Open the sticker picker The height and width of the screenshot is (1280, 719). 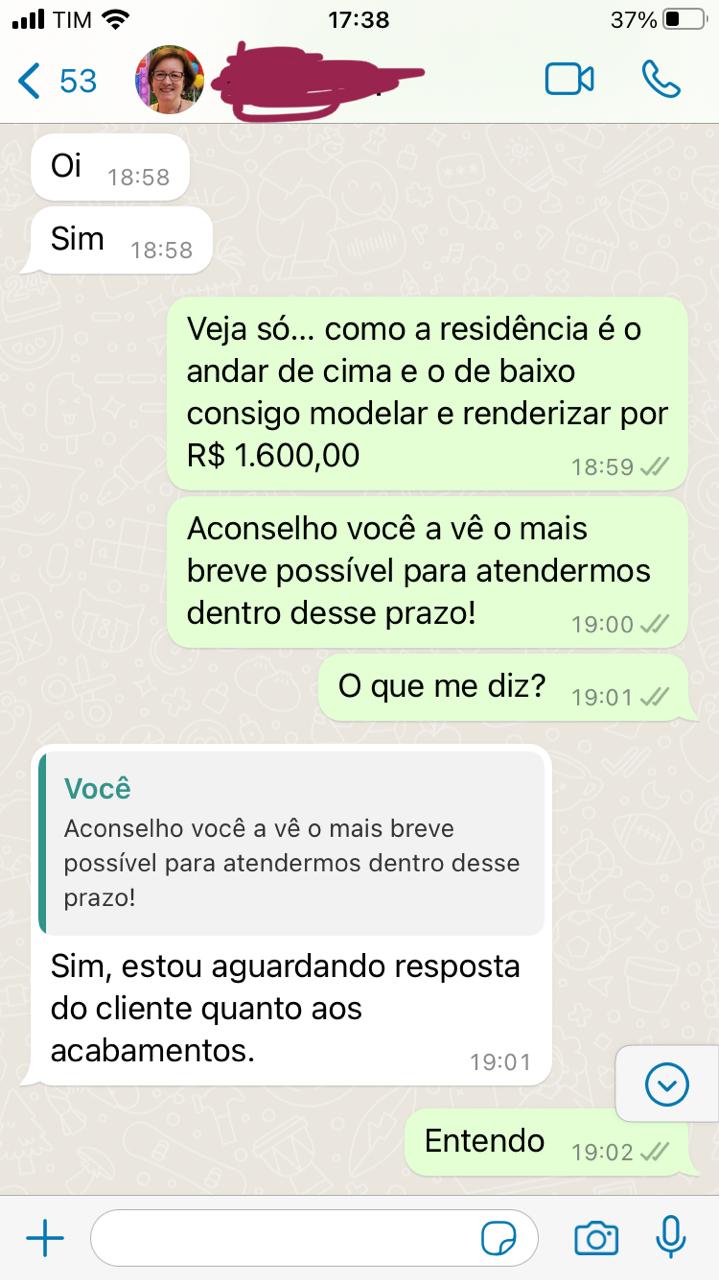(x=498, y=1240)
